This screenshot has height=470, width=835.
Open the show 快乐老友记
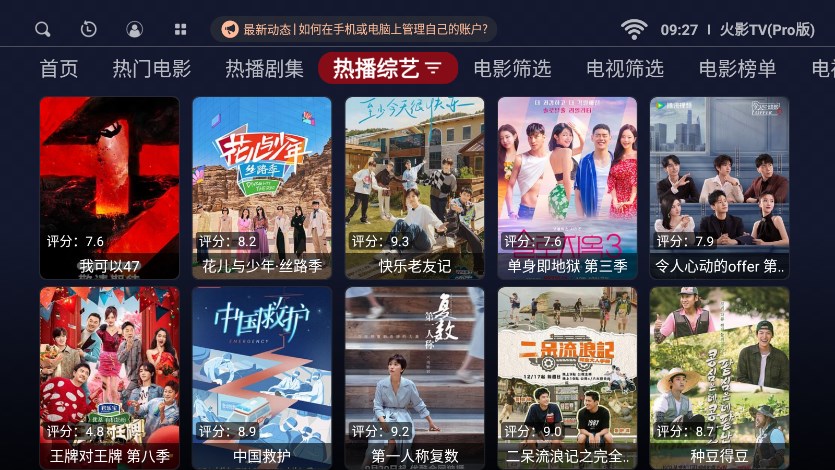[x=415, y=187]
